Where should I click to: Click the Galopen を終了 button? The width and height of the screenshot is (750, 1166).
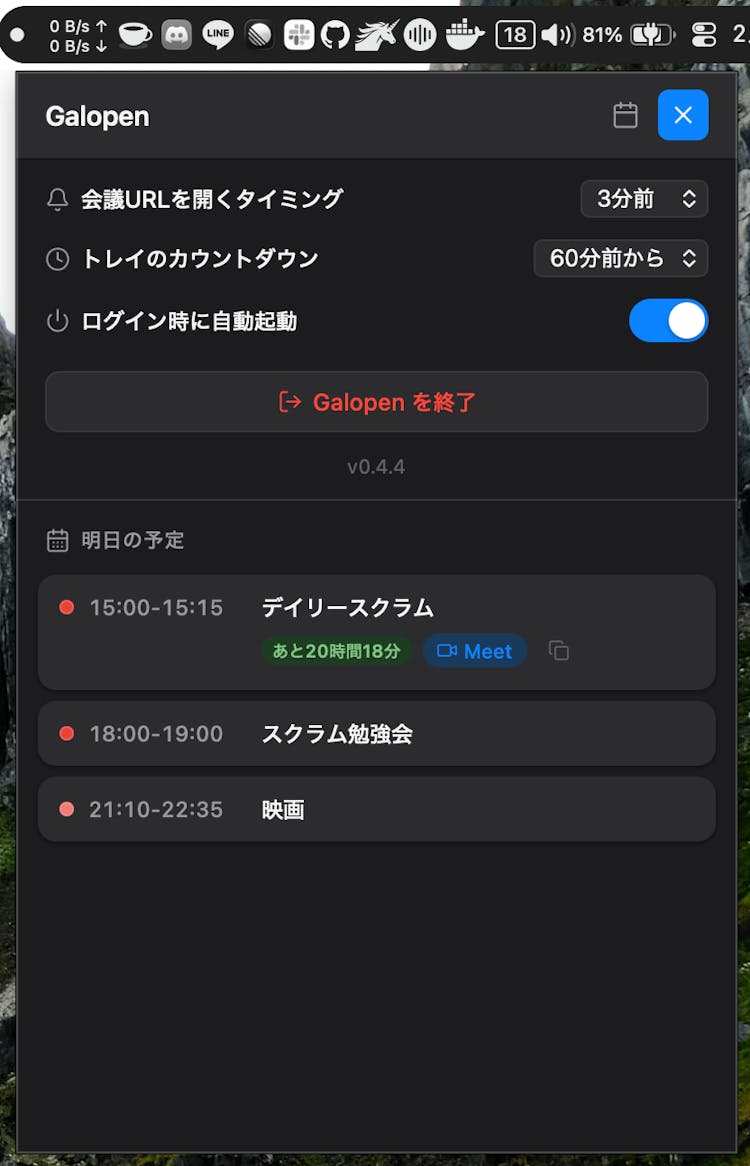pos(375,401)
